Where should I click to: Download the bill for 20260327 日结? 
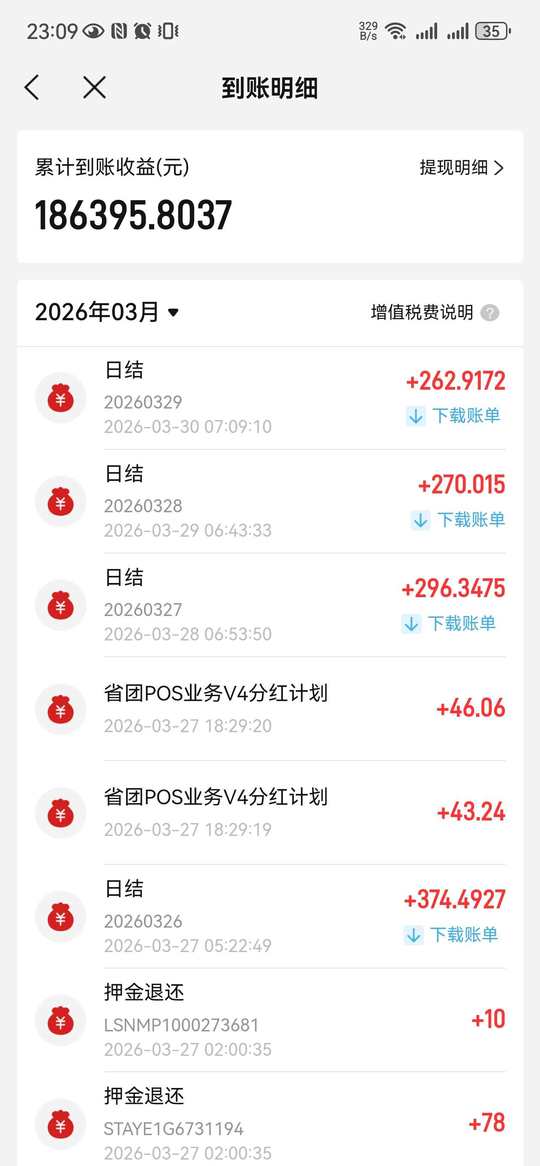449,623
